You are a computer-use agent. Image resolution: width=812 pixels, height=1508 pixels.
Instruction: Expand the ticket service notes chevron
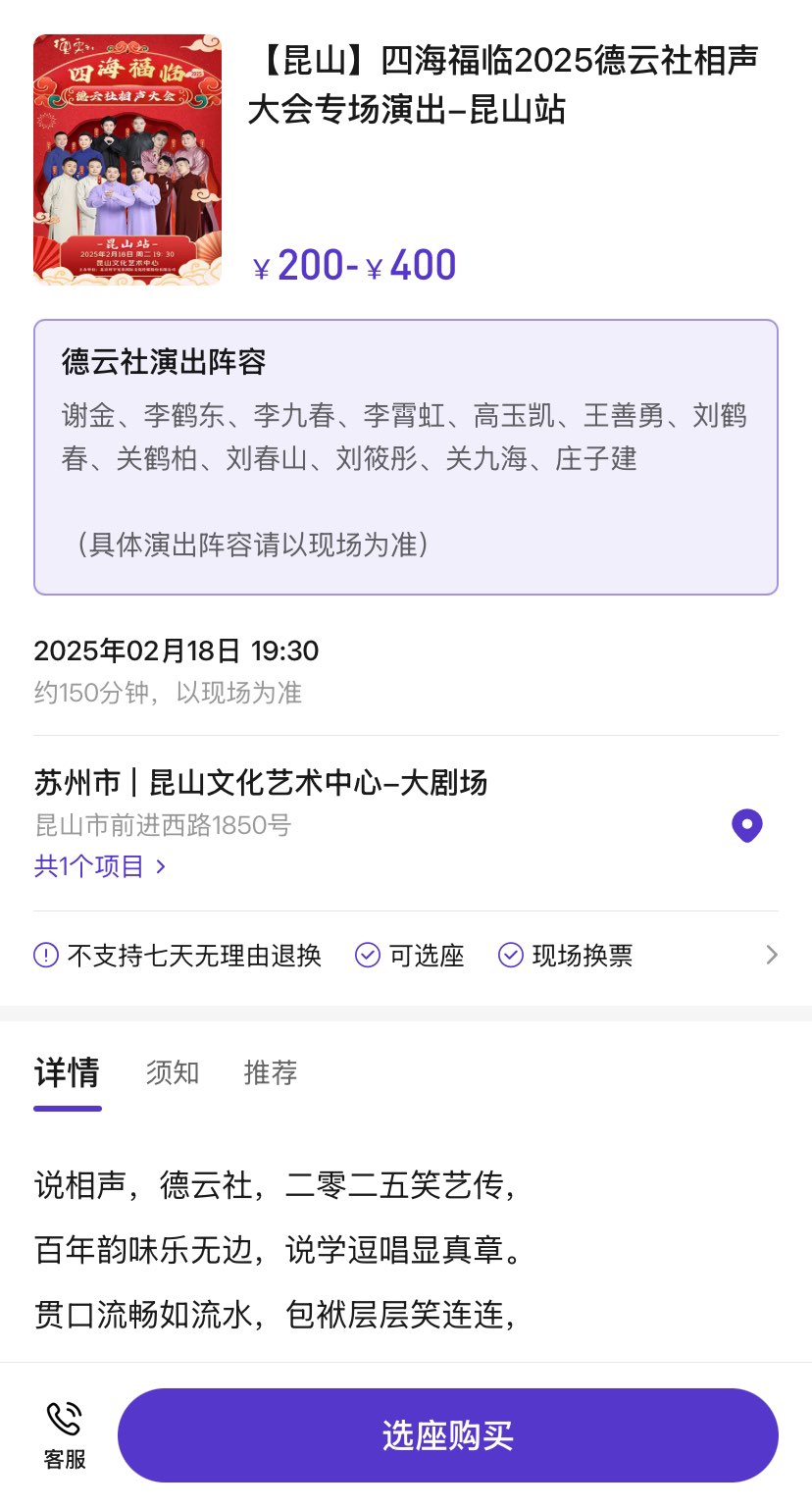tap(772, 955)
